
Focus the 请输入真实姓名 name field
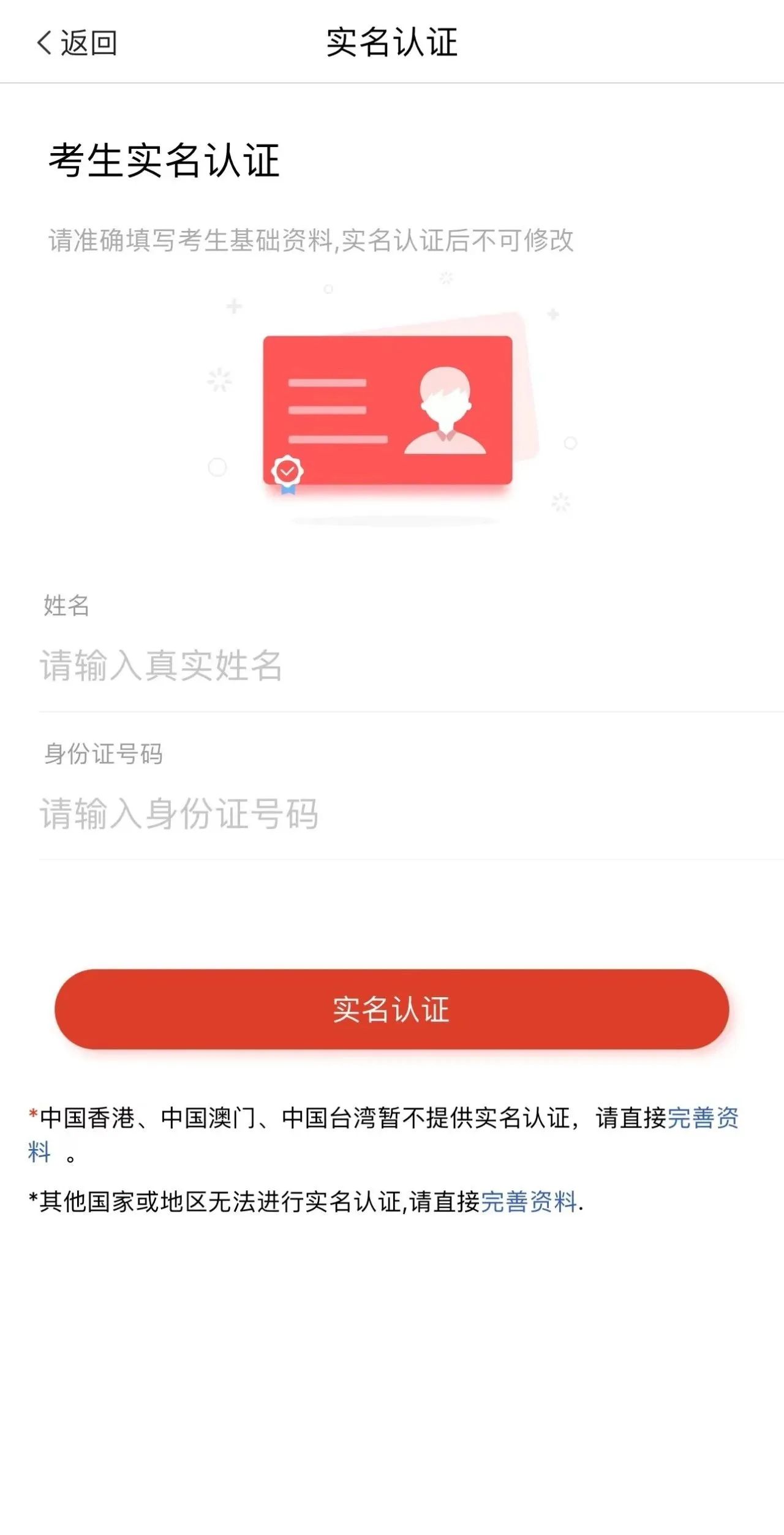[245, 668]
